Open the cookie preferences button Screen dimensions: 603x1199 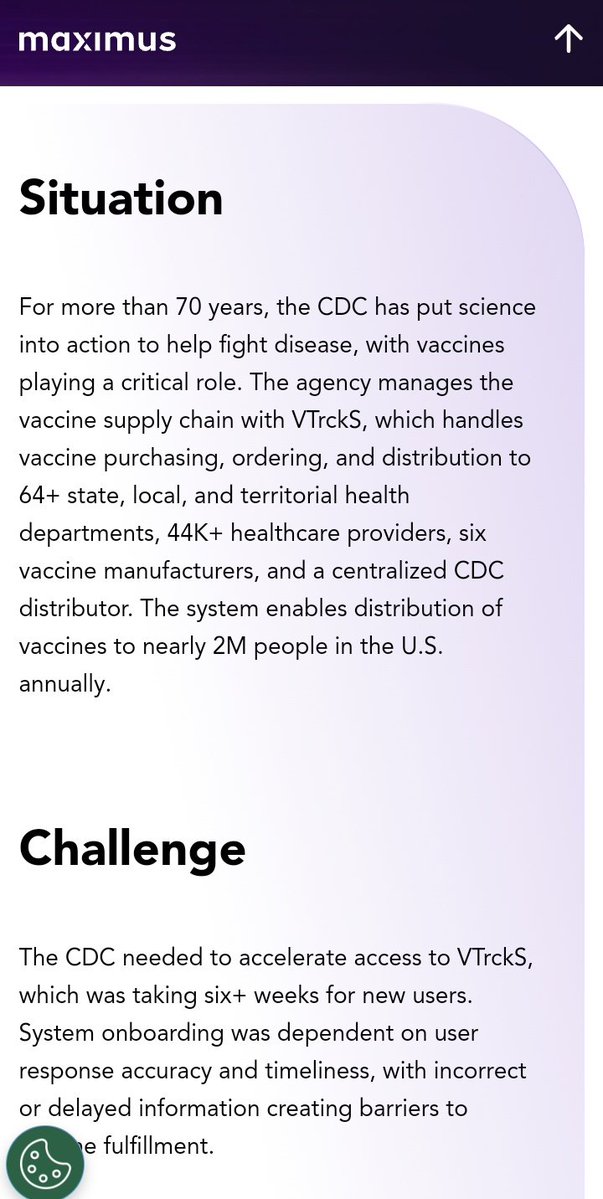click(x=44, y=1160)
